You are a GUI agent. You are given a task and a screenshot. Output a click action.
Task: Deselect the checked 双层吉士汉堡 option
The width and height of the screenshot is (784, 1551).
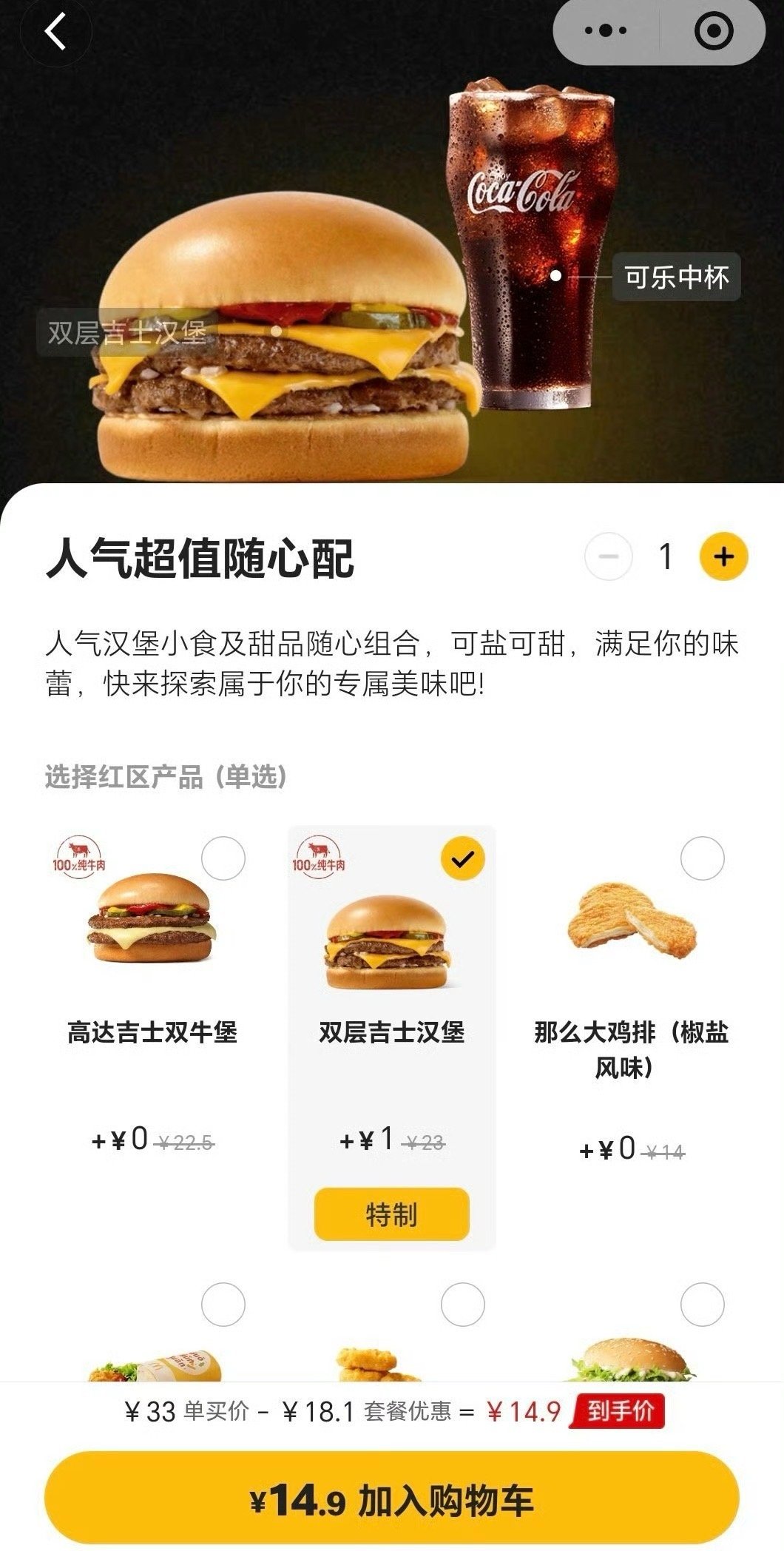coord(462,858)
